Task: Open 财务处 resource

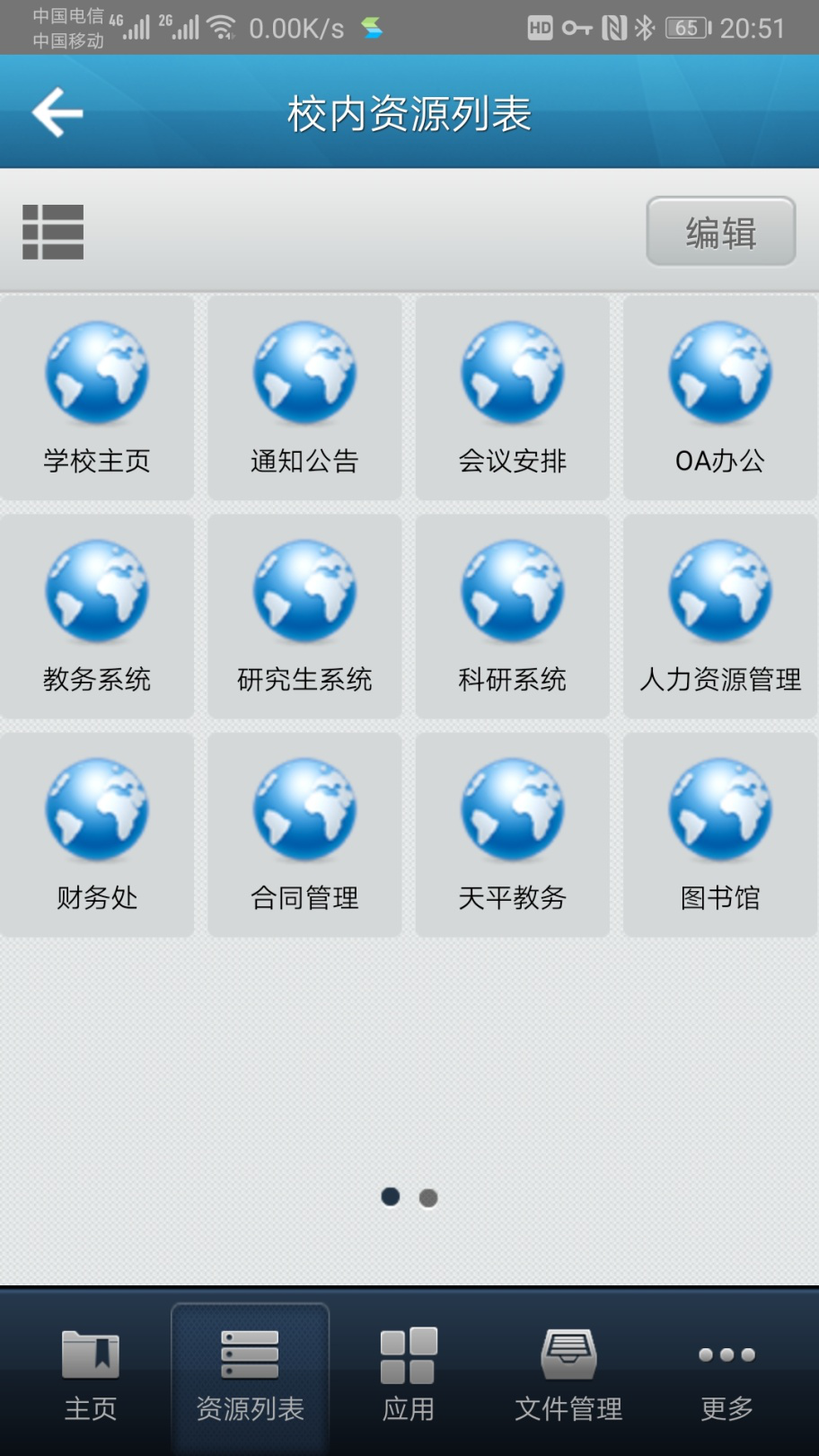Action: coord(97,834)
